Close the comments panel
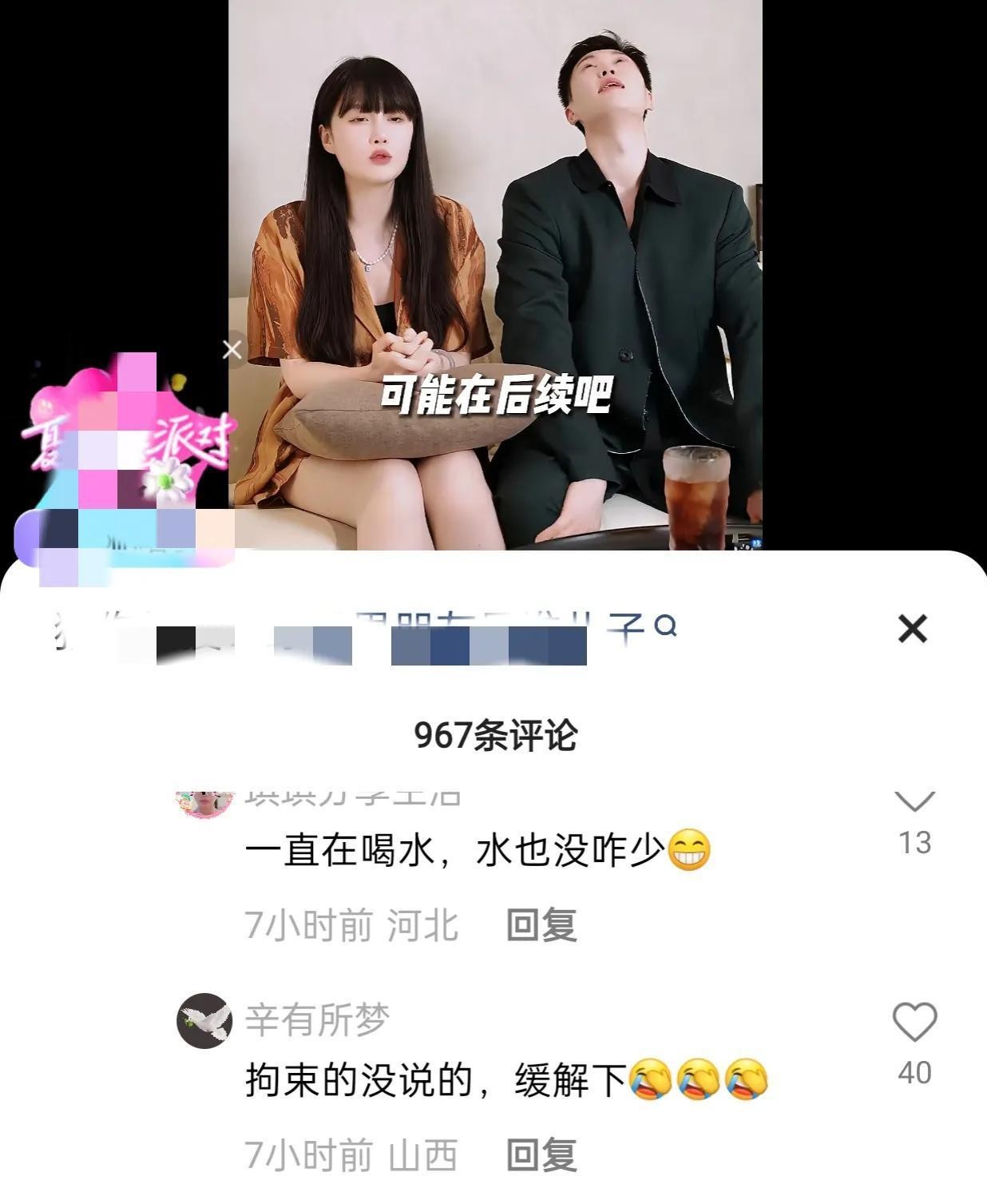The image size is (987, 1204). click(912, 629)
